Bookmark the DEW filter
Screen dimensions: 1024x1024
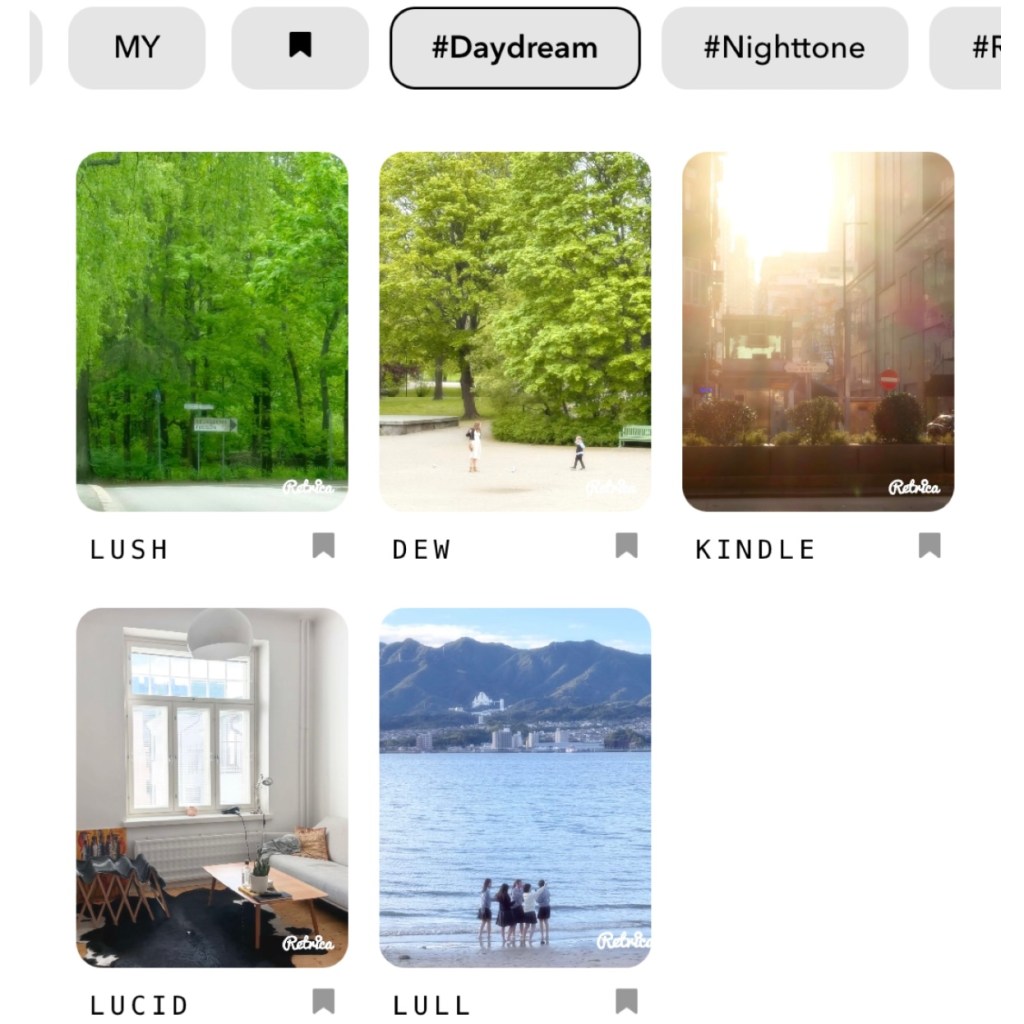(626, 545)
